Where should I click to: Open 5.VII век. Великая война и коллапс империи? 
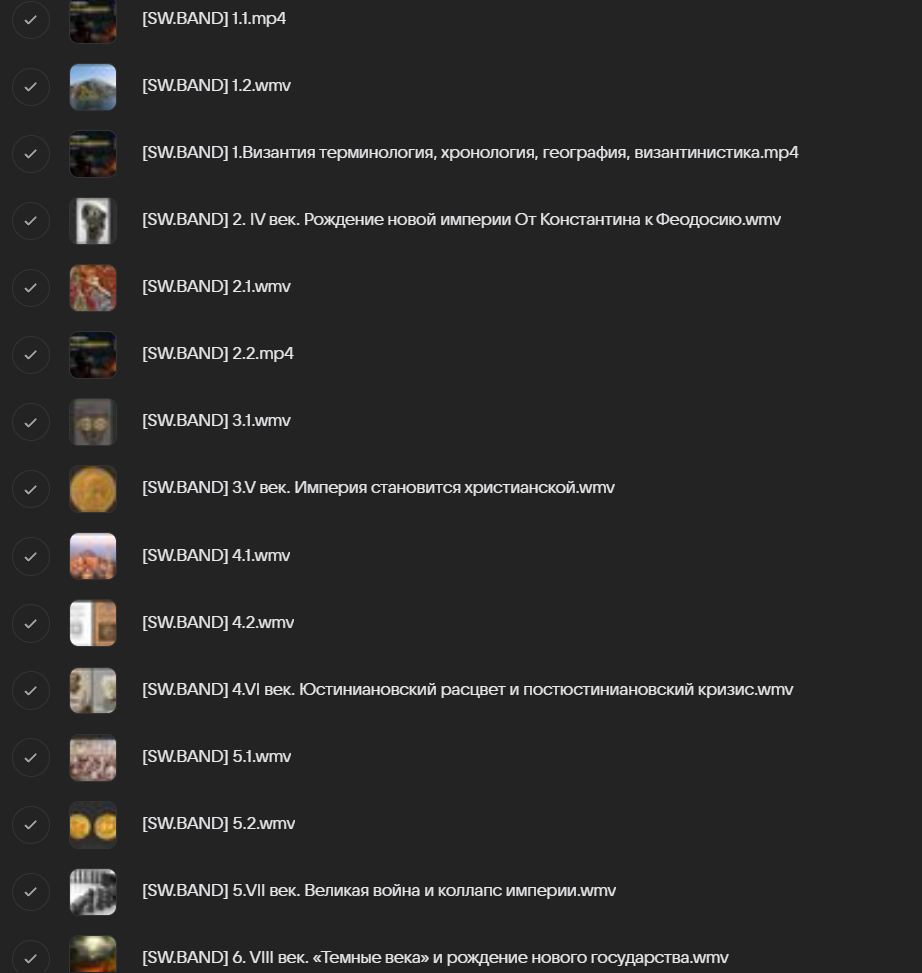pyautogui.click(x=379, y=891)
